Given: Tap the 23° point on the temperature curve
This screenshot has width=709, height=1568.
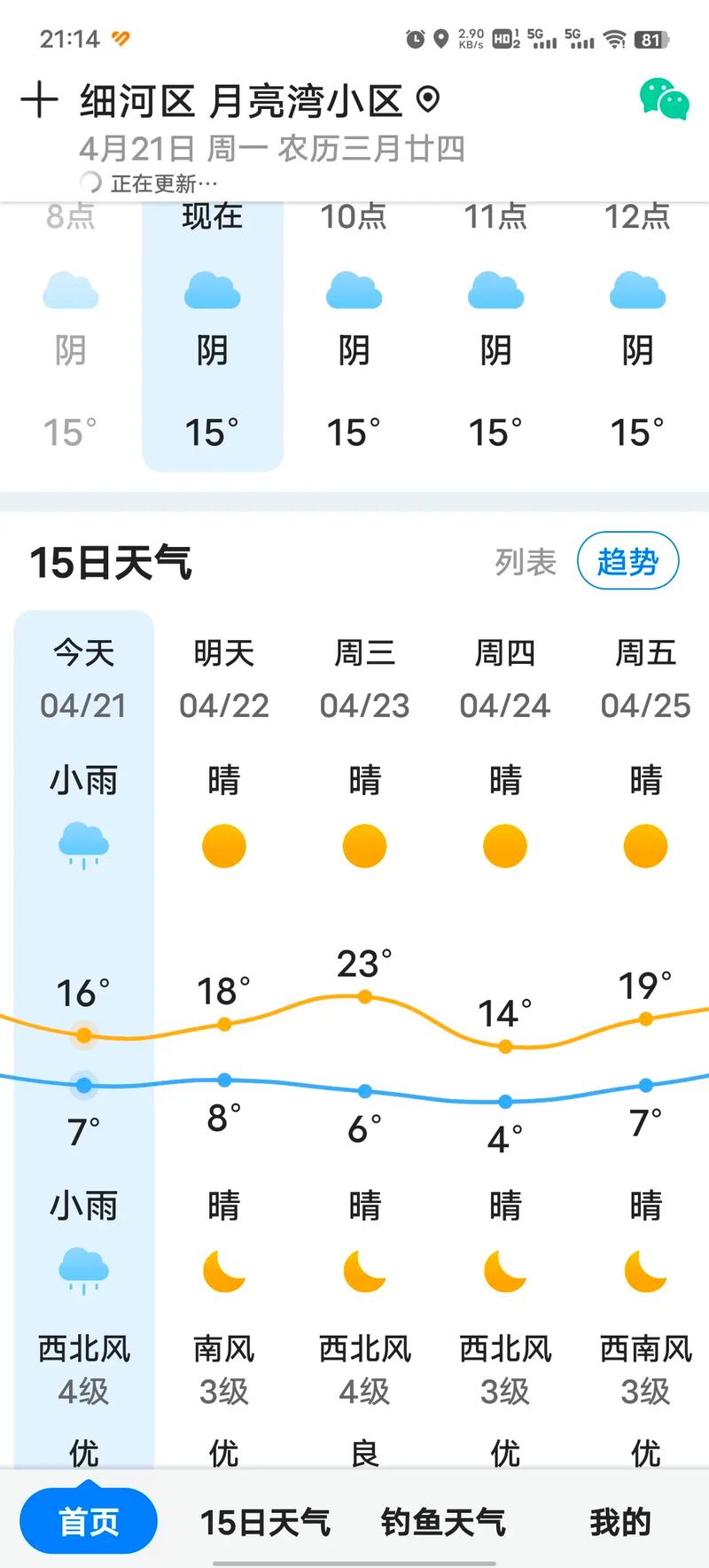Looking at the screenshot, I should (364, 996).
